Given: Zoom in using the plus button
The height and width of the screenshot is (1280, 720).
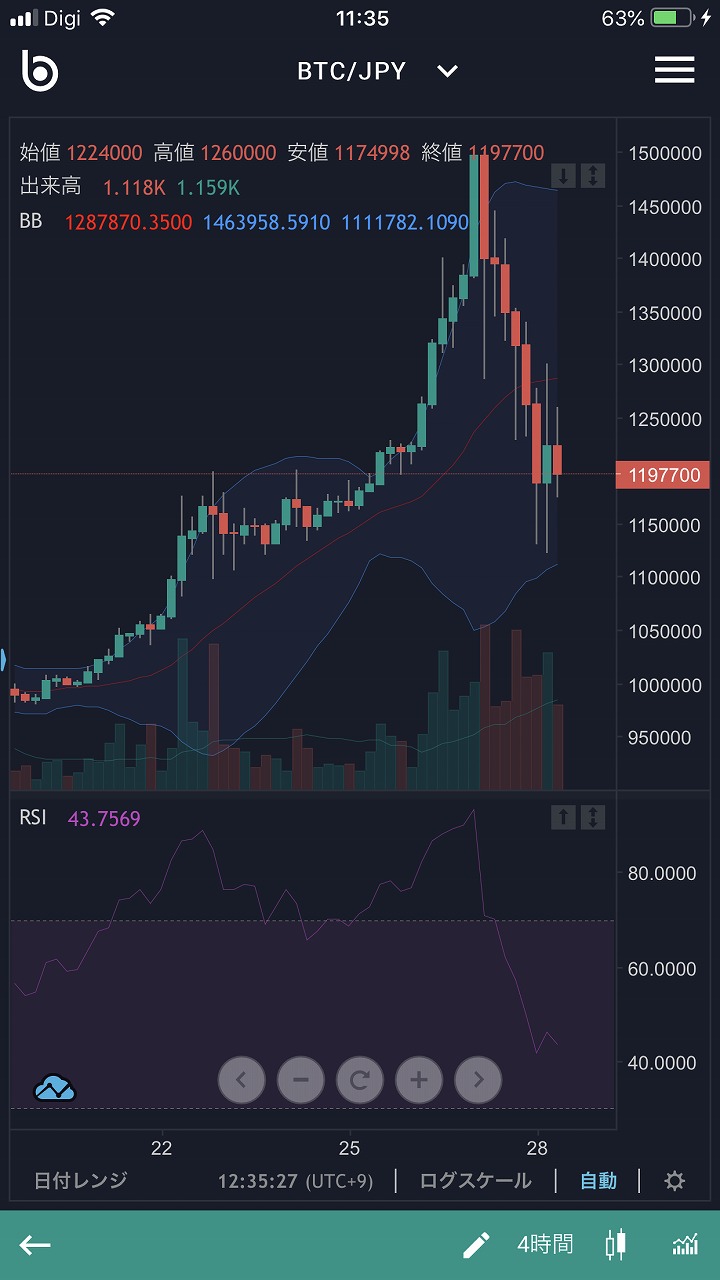Looking at the screenshot, I should point(419,1079).
